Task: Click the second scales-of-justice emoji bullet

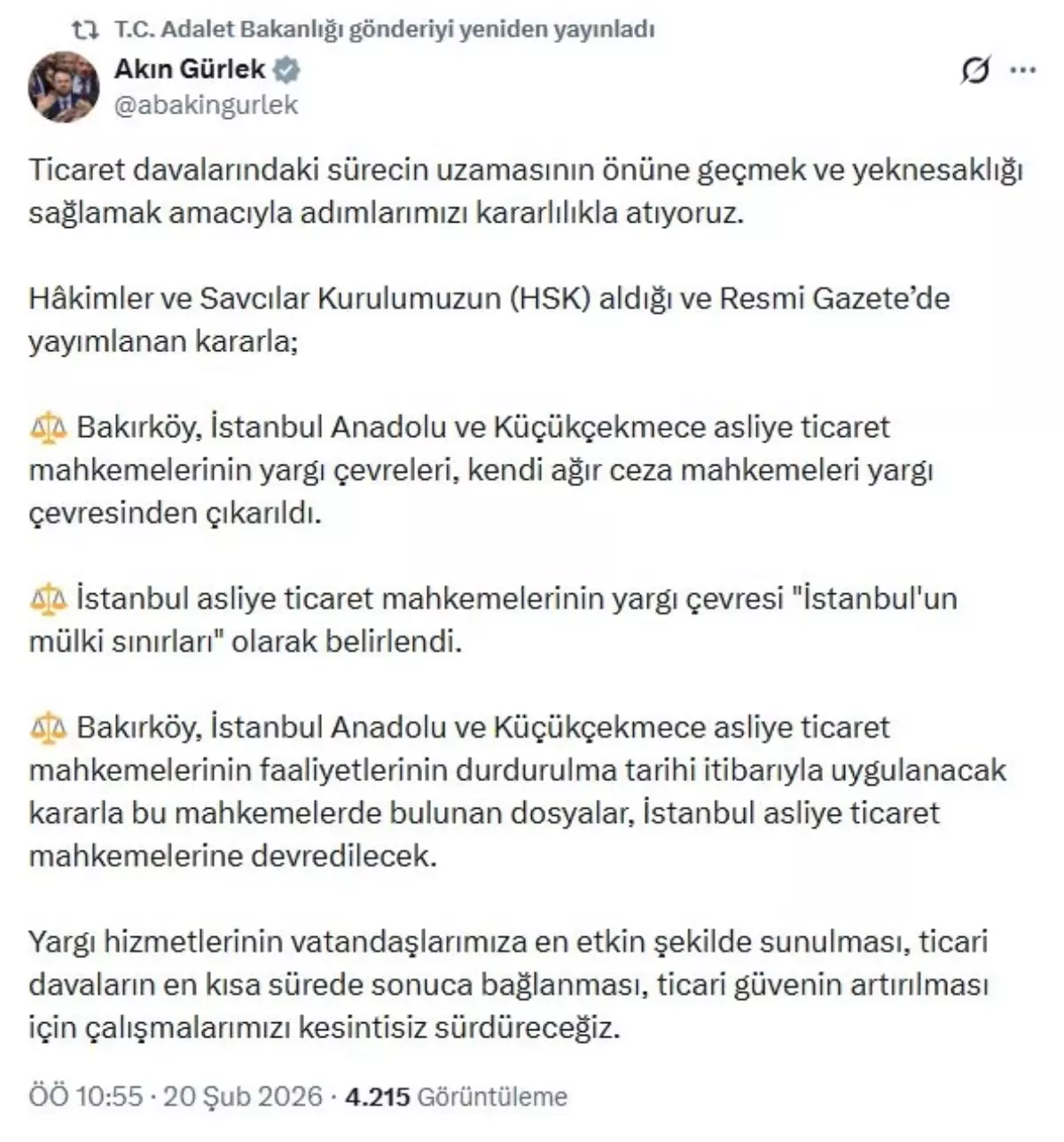Action: (49, 599)
